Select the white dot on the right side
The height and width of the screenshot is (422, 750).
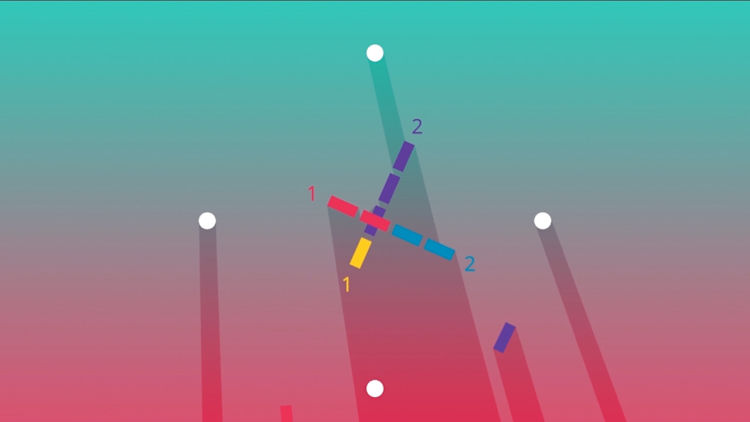tap(542, 220)
